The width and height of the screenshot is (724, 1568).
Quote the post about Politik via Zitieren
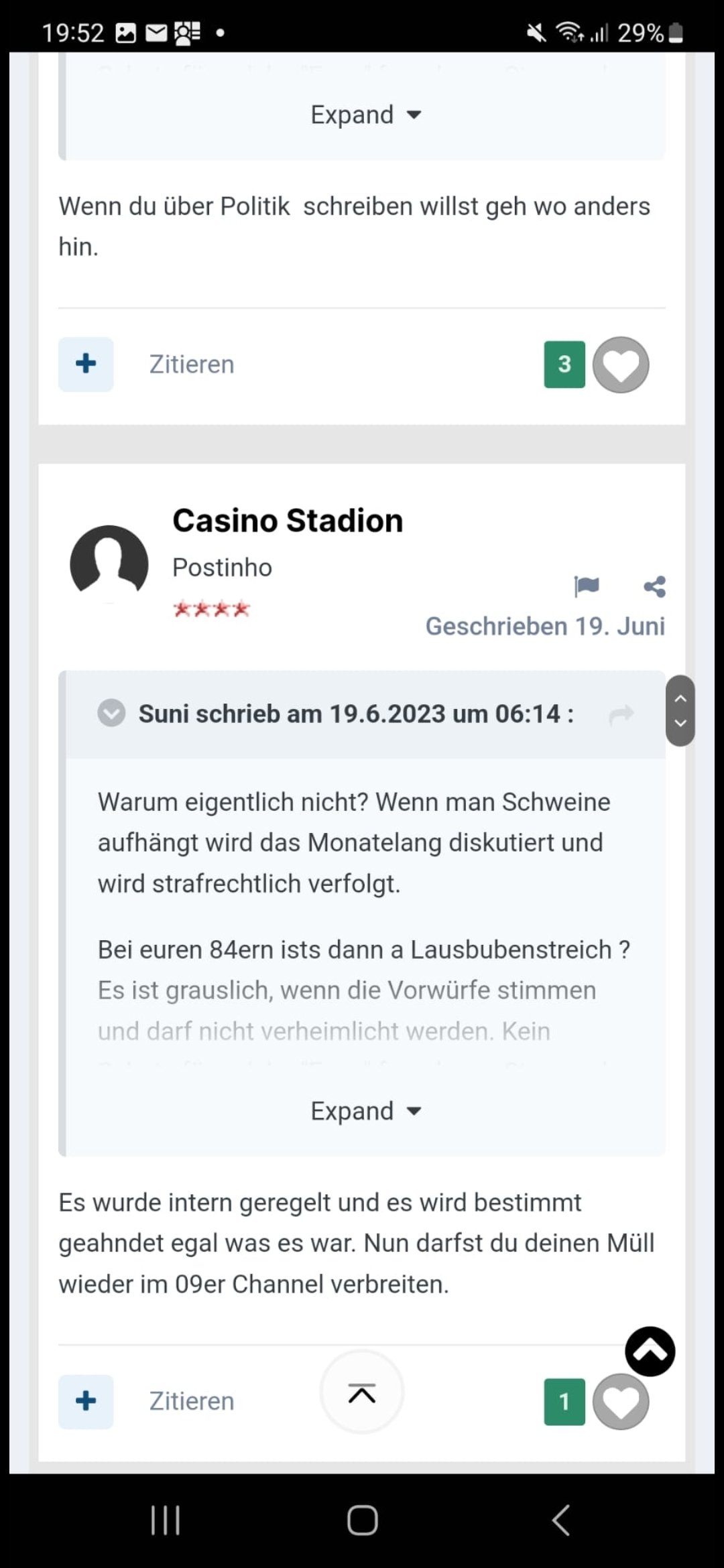pos(192,365)
